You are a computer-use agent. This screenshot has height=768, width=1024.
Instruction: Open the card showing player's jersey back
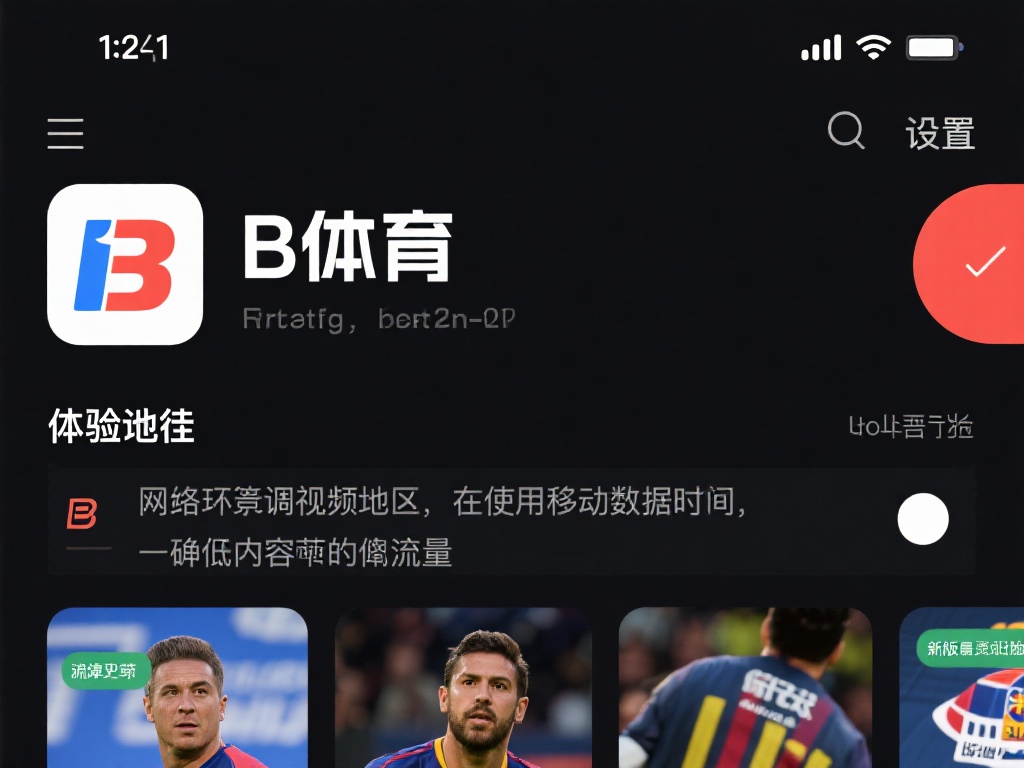tap(745, 690)
